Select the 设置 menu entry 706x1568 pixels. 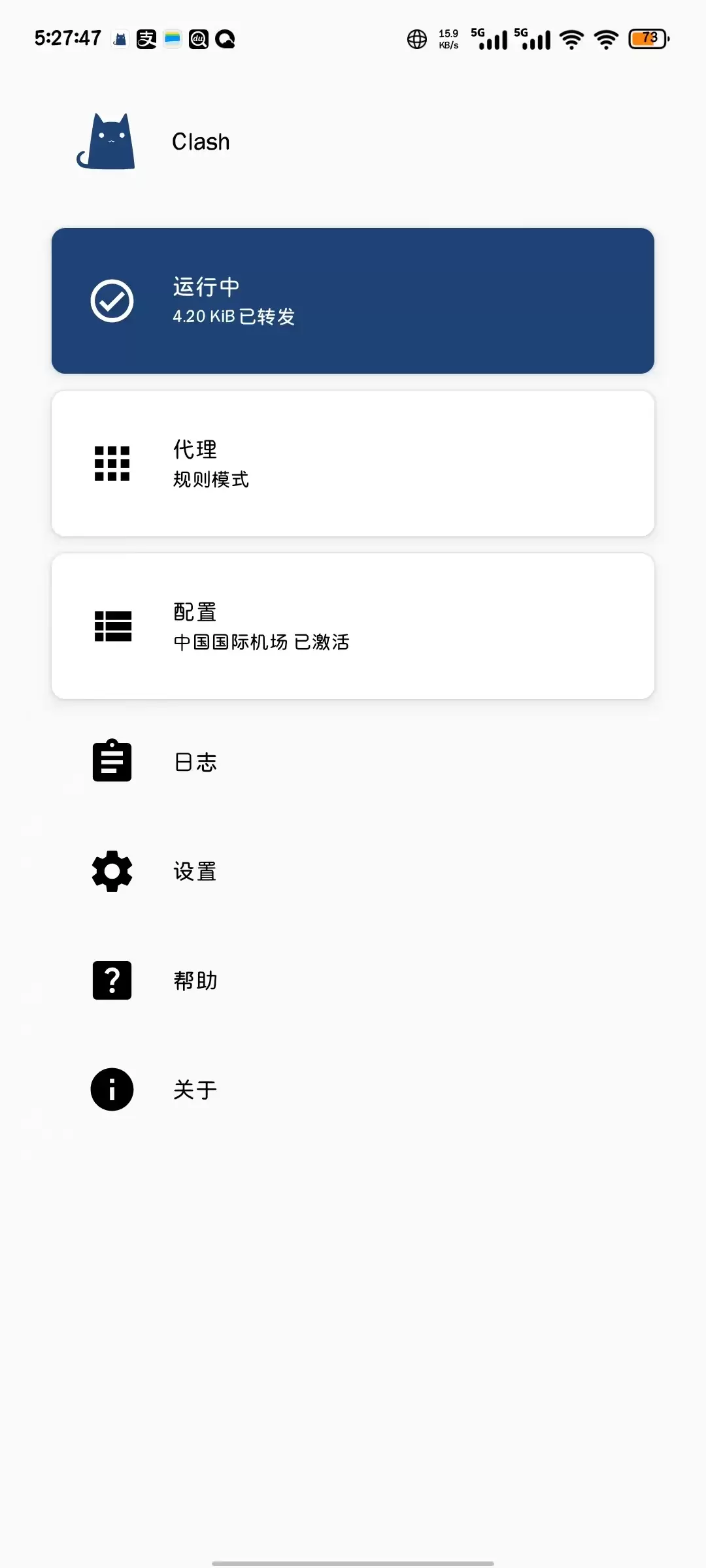194,870
